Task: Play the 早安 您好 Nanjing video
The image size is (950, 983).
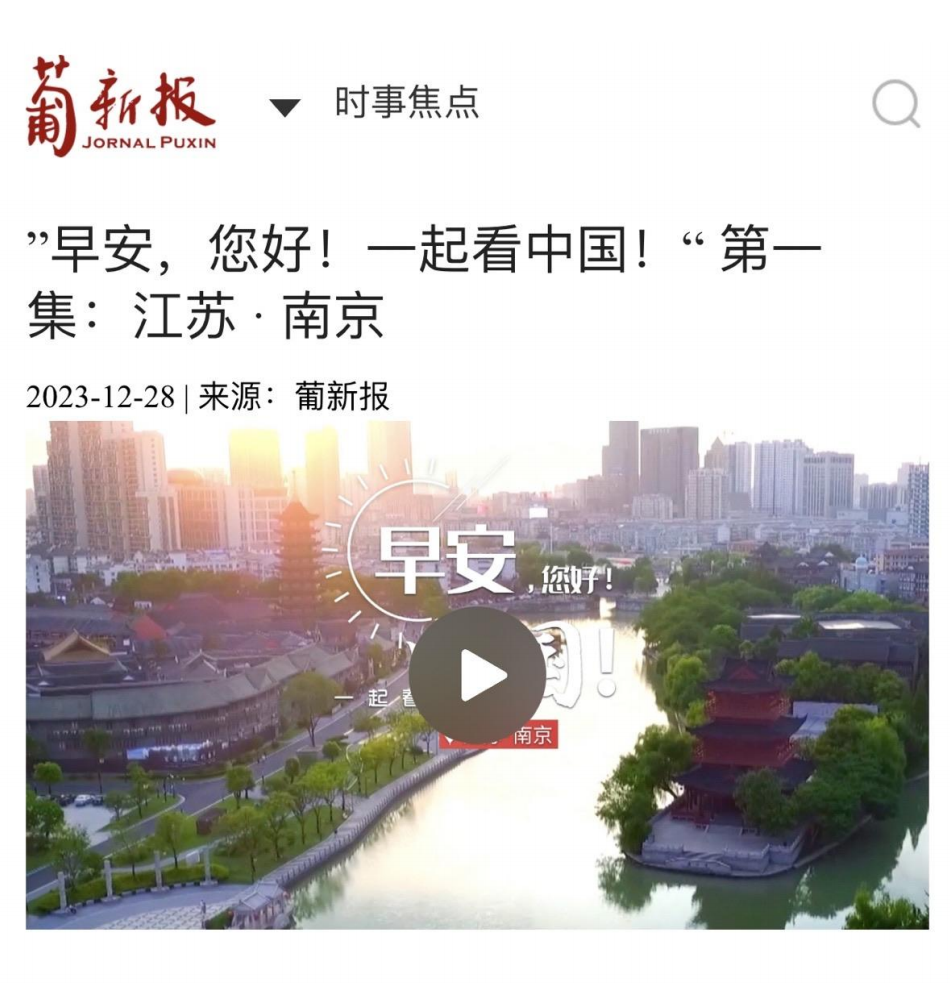Action: point(477,675)
